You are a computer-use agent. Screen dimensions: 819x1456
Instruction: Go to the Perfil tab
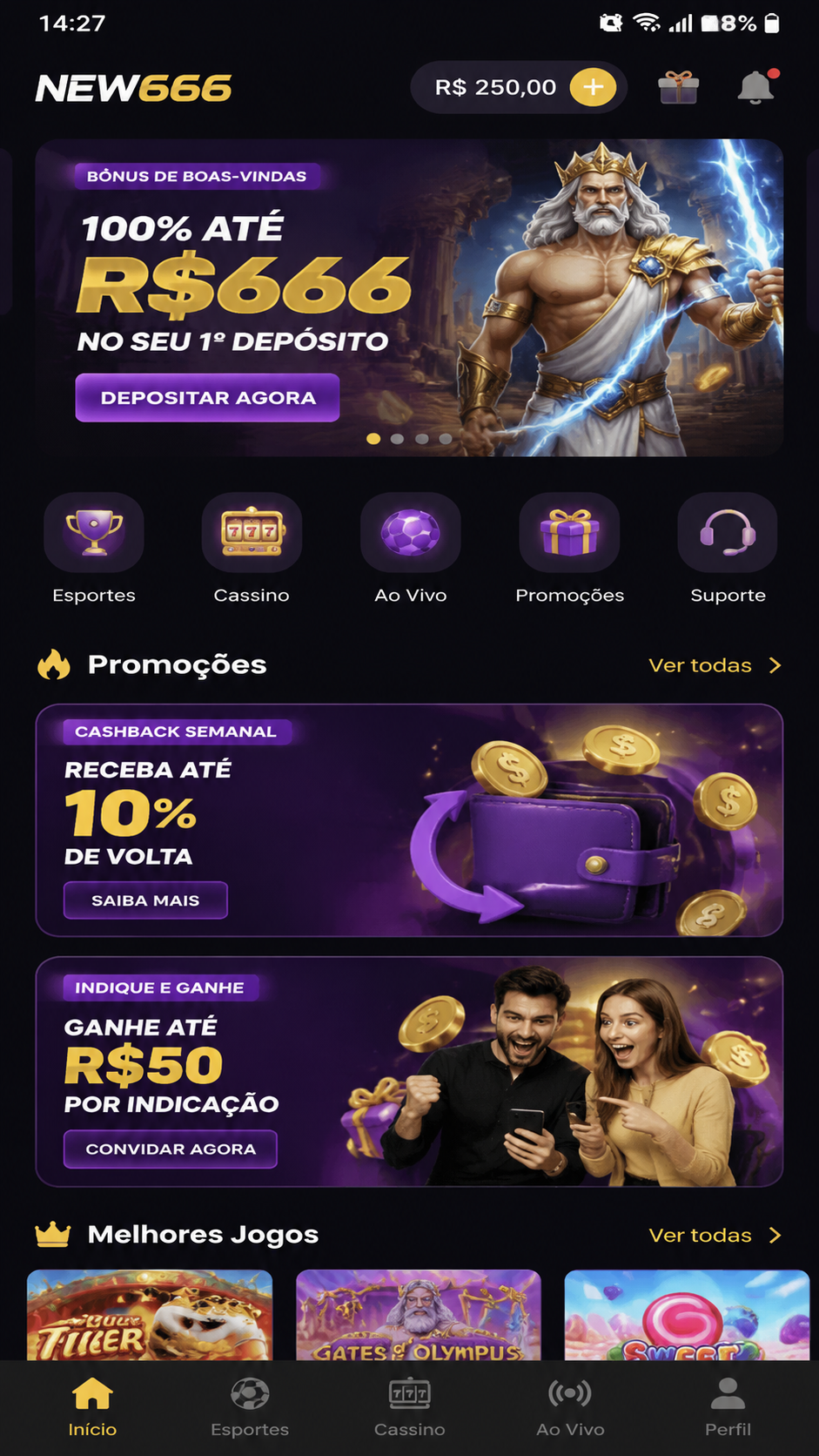[728, 1408]
